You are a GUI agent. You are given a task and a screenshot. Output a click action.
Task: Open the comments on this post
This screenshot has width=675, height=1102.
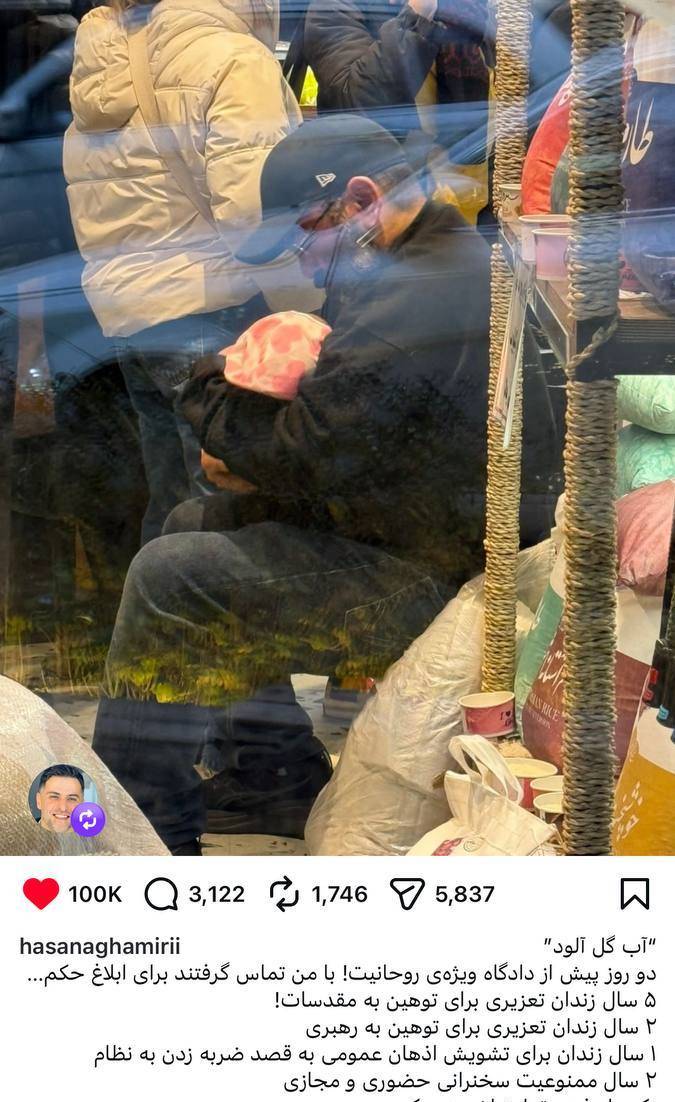[x=161, y=893]
